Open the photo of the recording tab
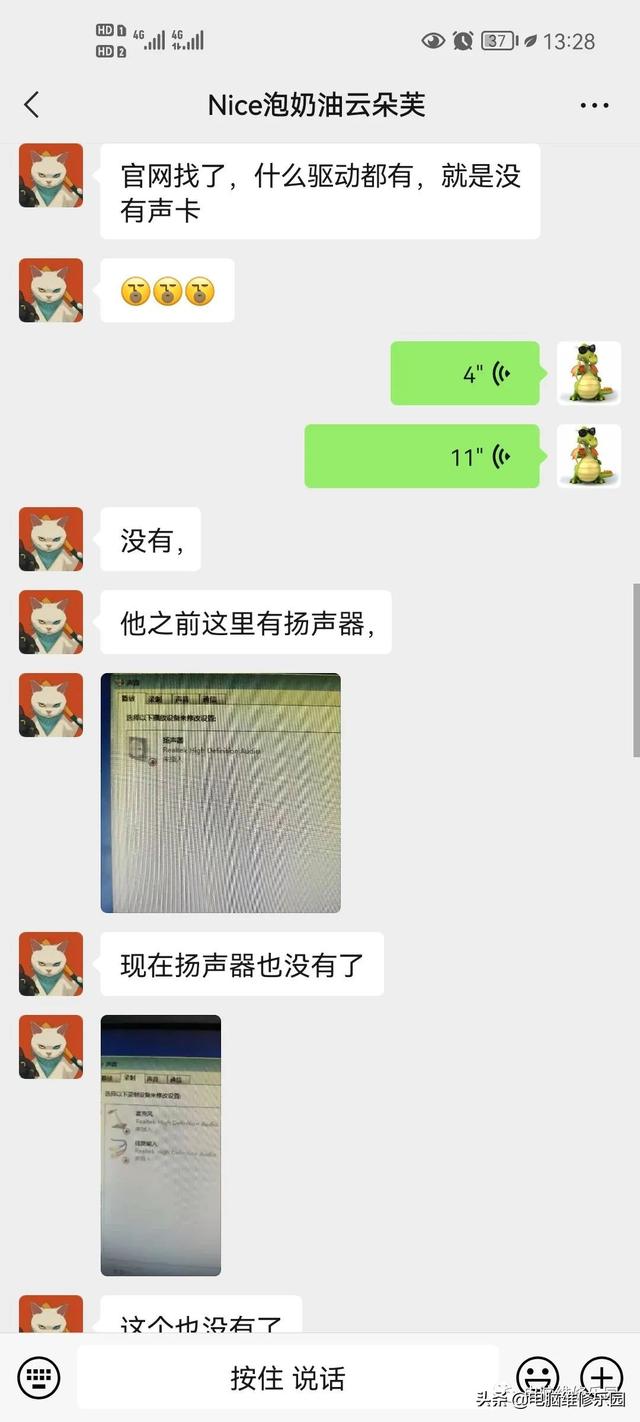Viewport: 640px width, 1422px height. 161,1145
